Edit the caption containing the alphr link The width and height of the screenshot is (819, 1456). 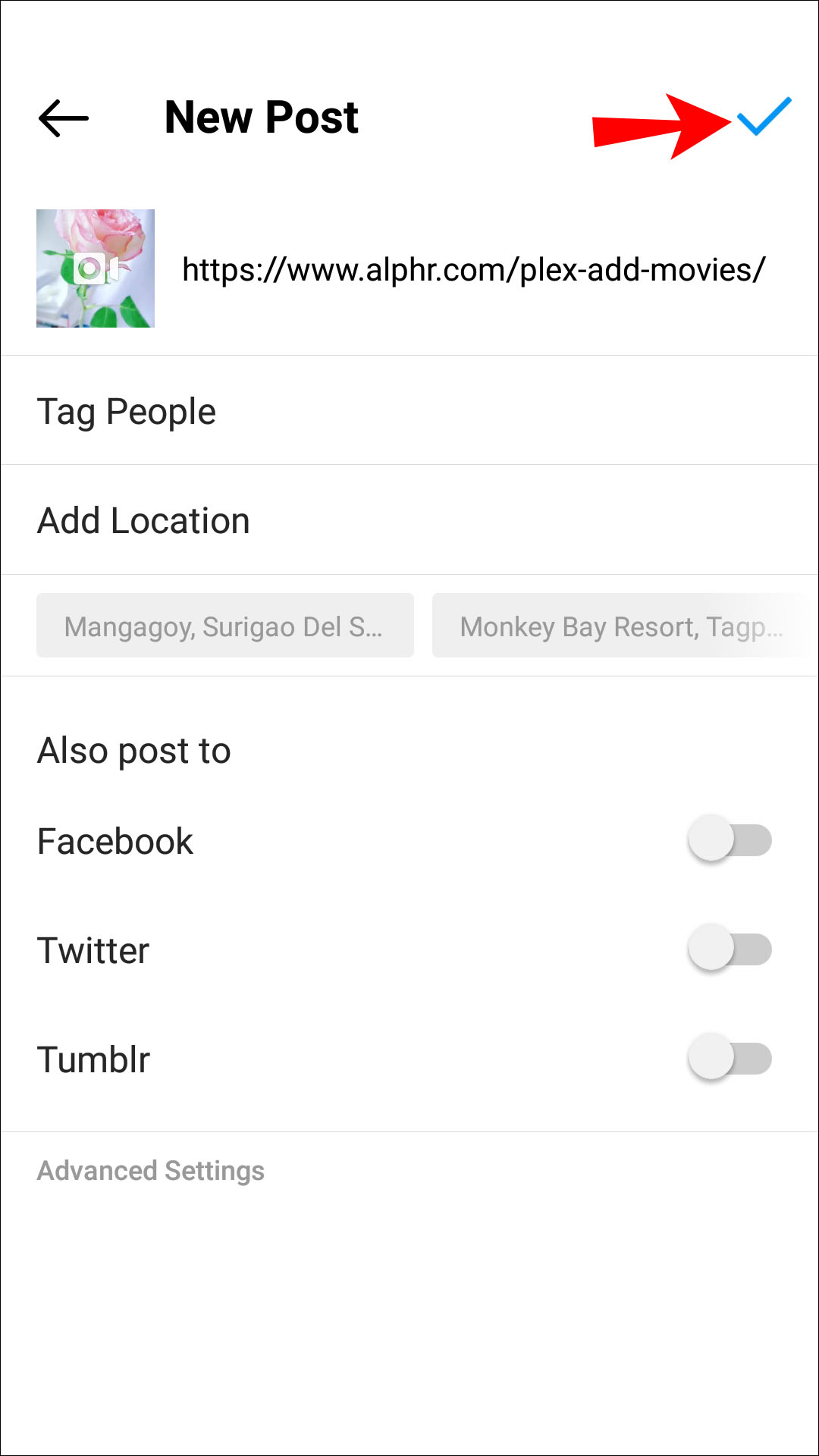[474, 270]
